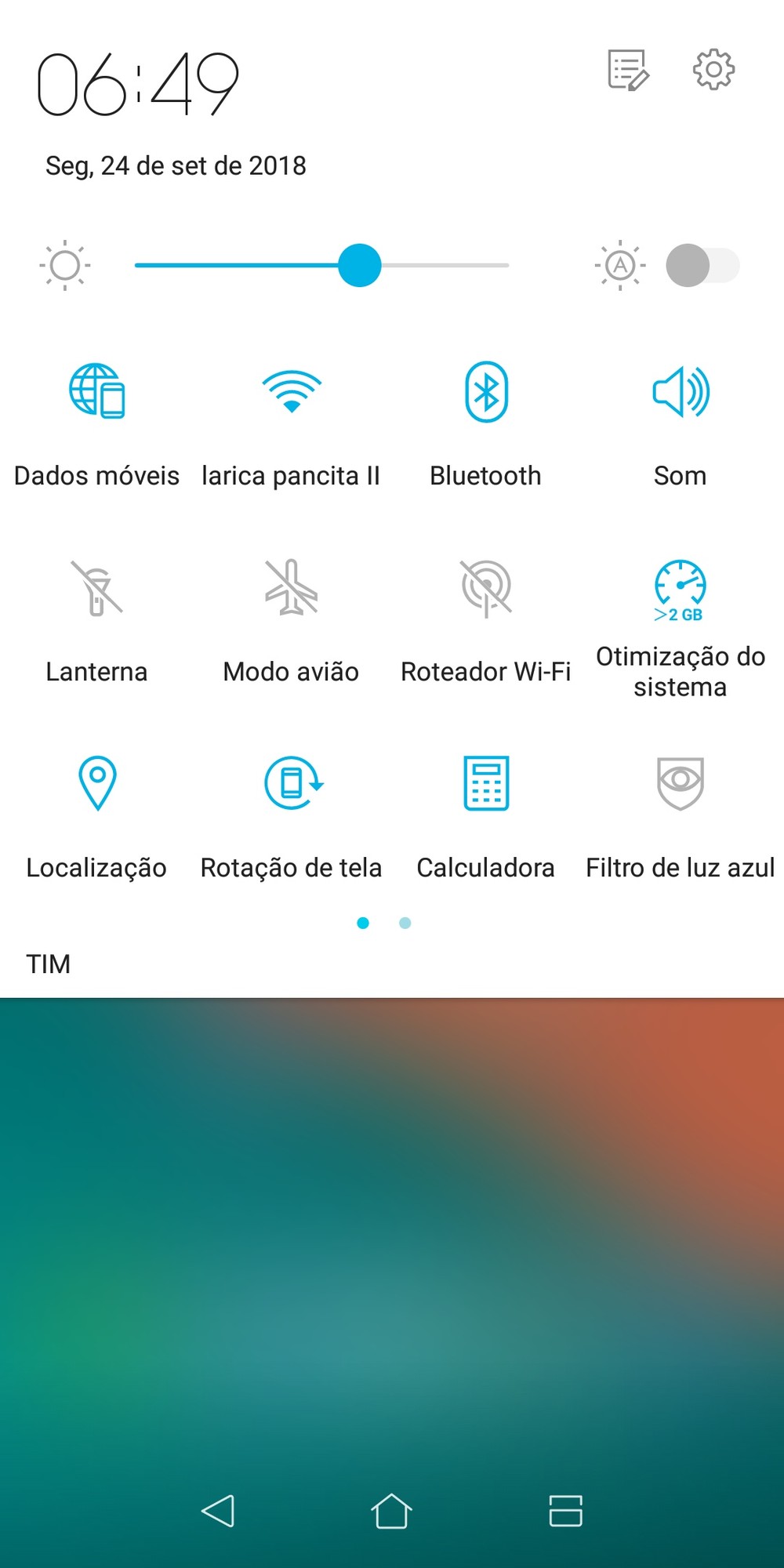Disable the Bluetooth tile
Viewport: 784px width, 1568px height.
point(486,391)
